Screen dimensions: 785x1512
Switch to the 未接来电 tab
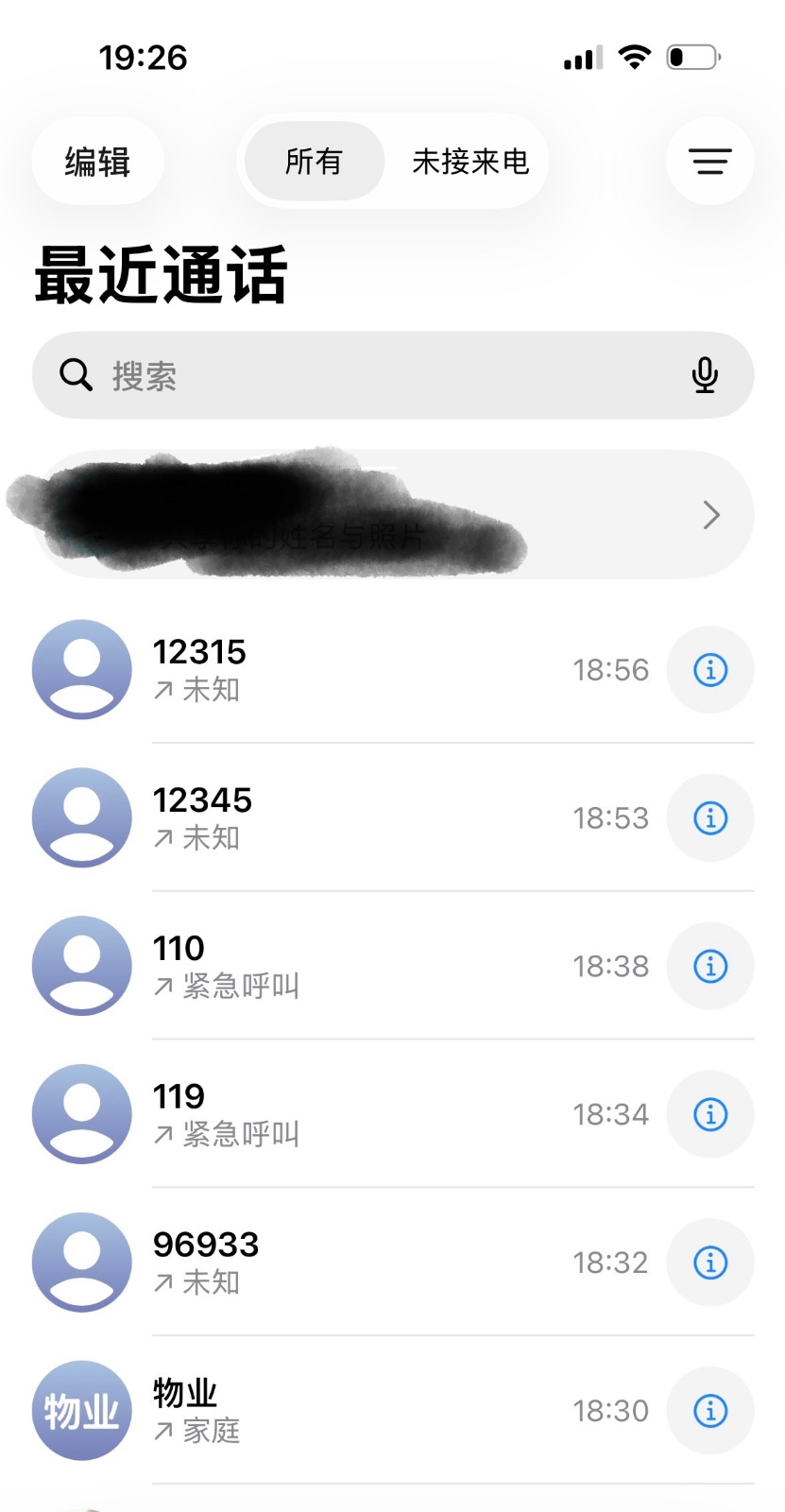[x=469, y=162]
